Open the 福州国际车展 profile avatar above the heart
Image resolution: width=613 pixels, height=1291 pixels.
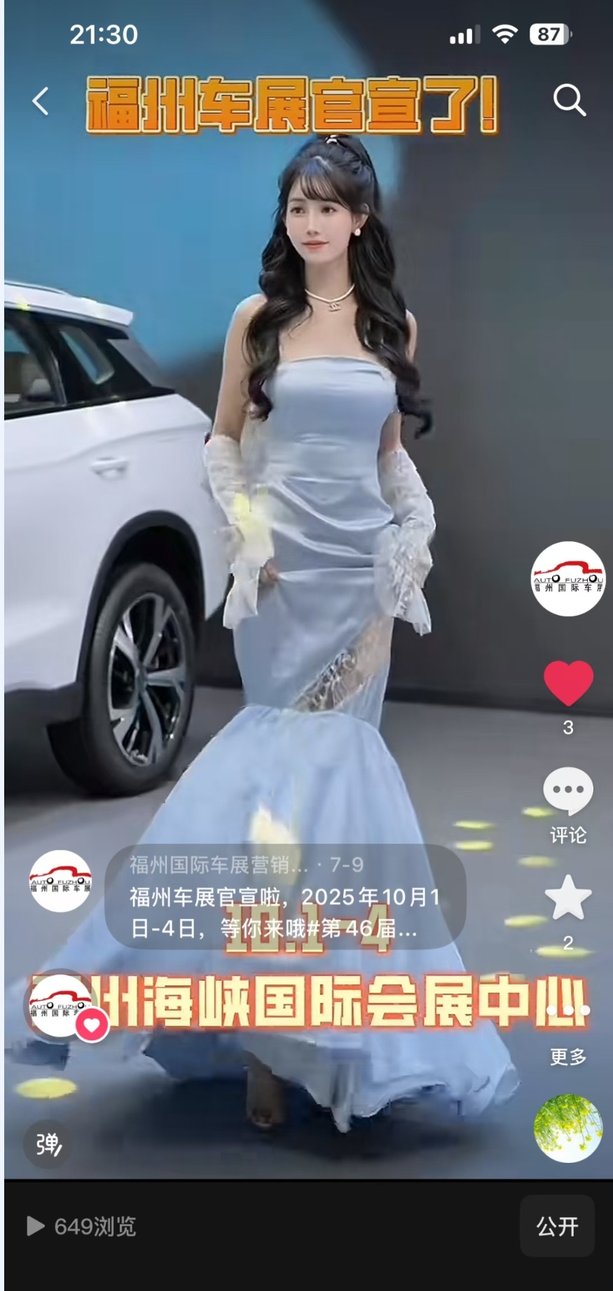coord(568,579)
